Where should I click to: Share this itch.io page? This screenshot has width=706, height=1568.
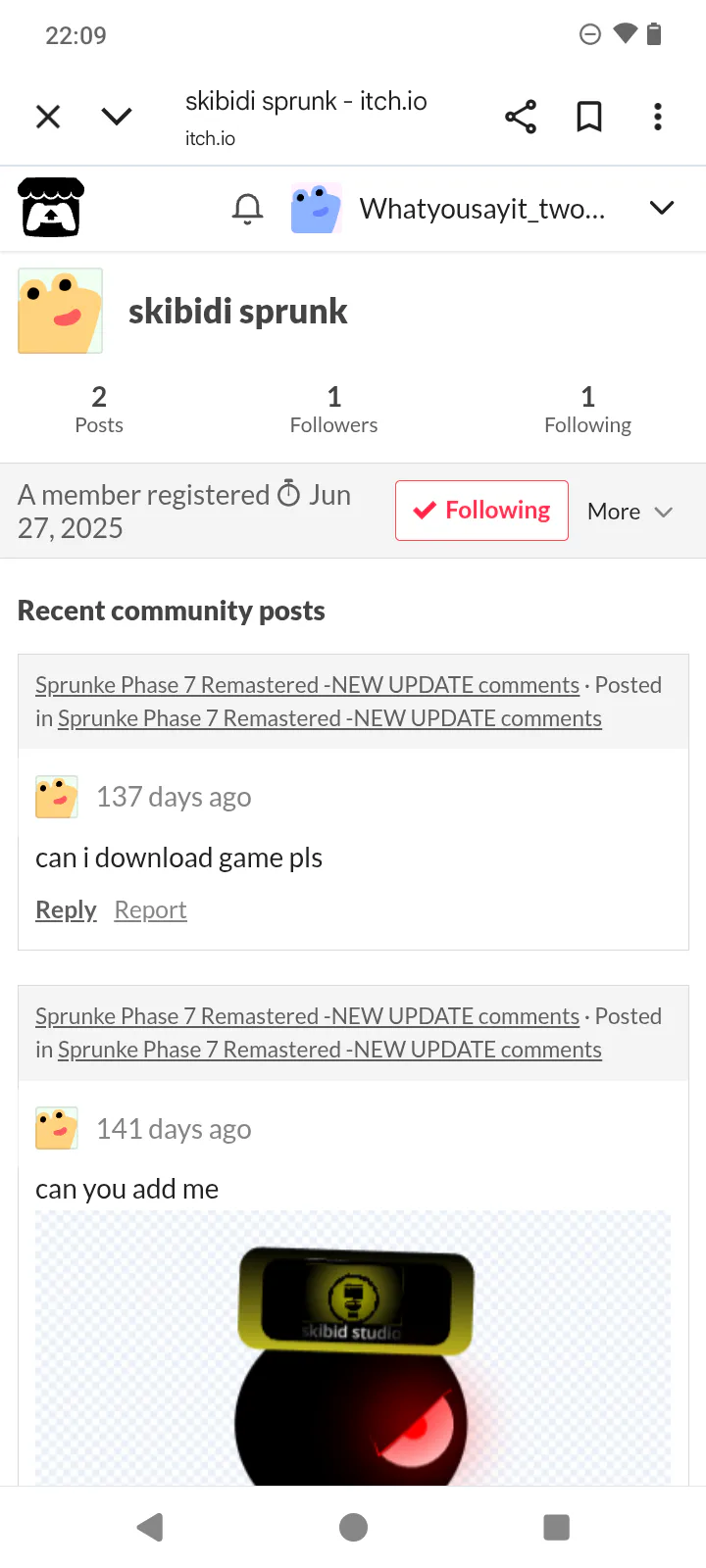click(521, 117)
